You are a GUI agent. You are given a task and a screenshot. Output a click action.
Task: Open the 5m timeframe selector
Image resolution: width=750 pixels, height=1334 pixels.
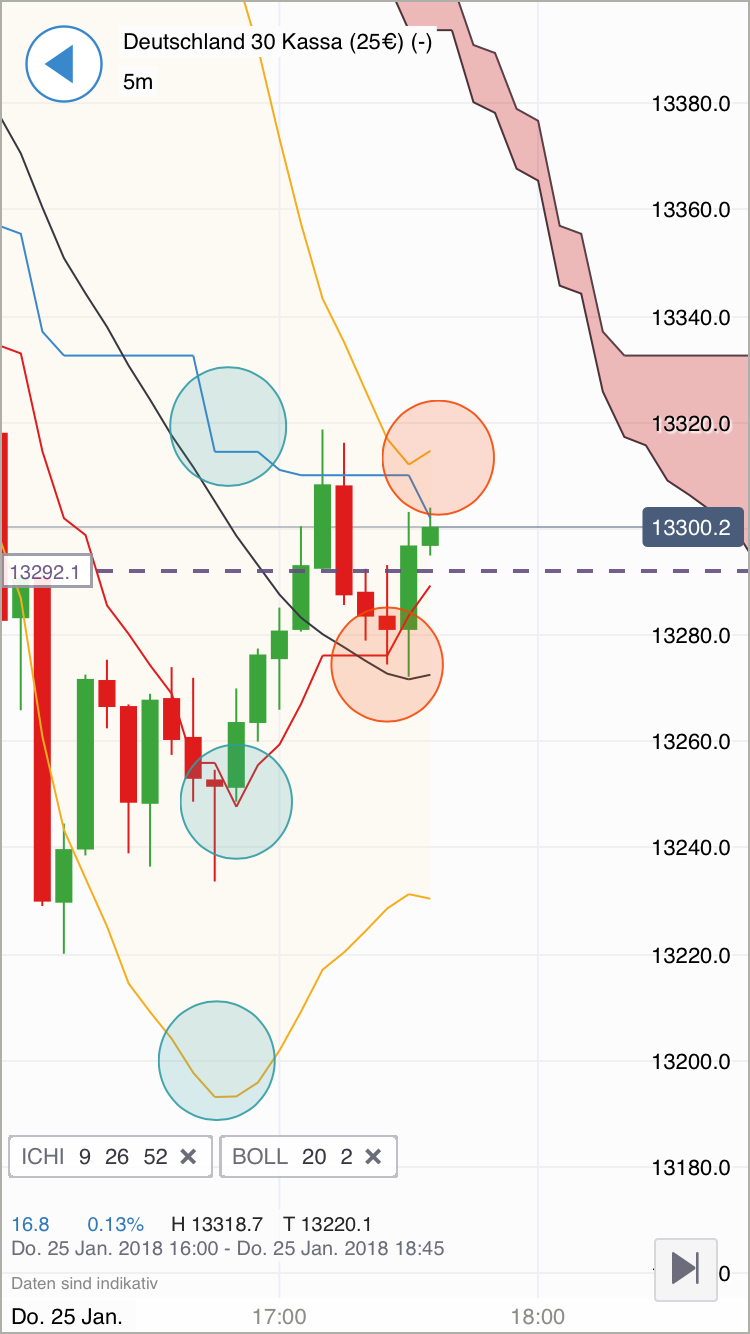[137, 82]
